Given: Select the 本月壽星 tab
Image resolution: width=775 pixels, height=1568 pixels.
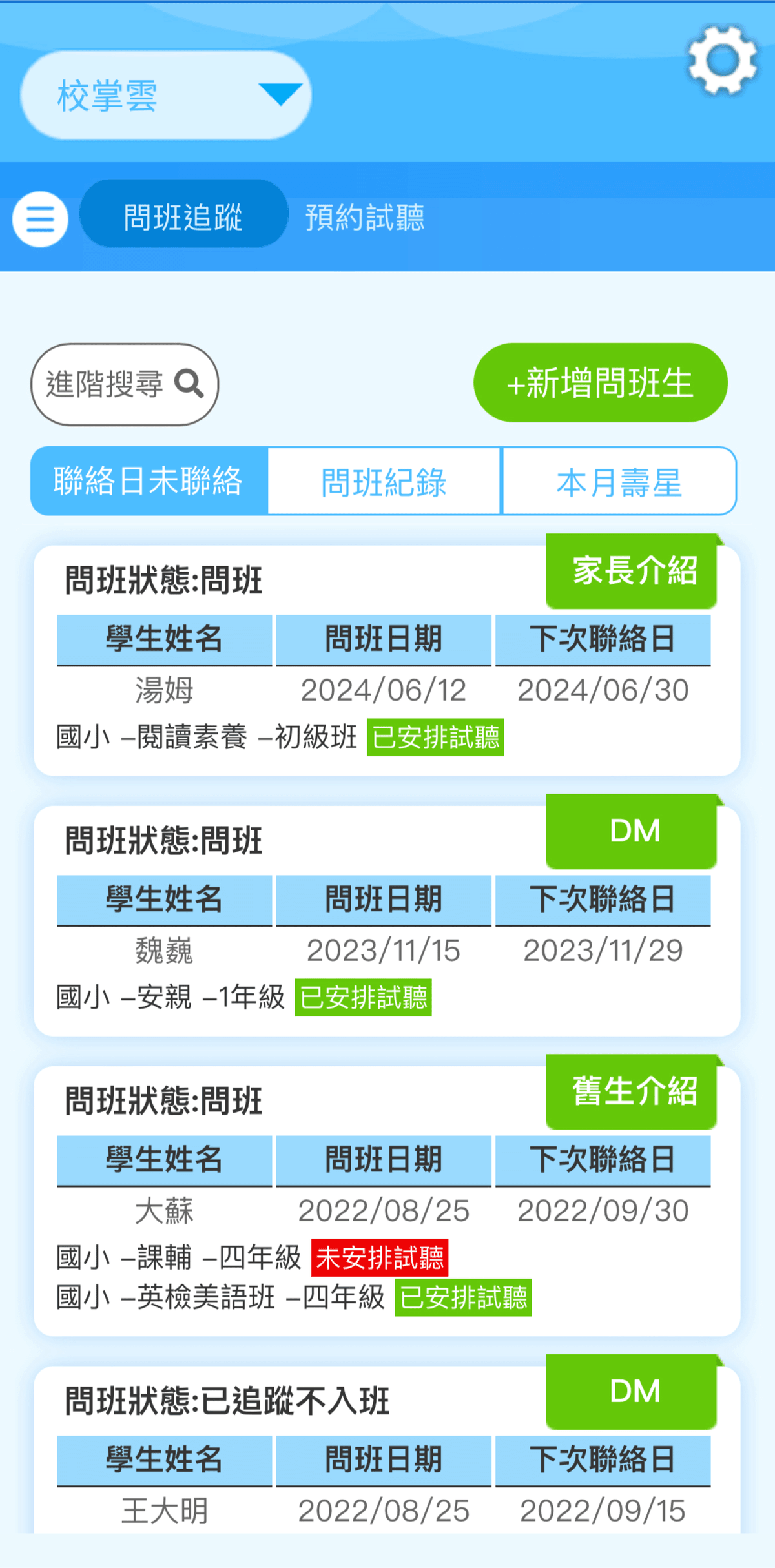Looking at the screenshot, I should [619, 482].
